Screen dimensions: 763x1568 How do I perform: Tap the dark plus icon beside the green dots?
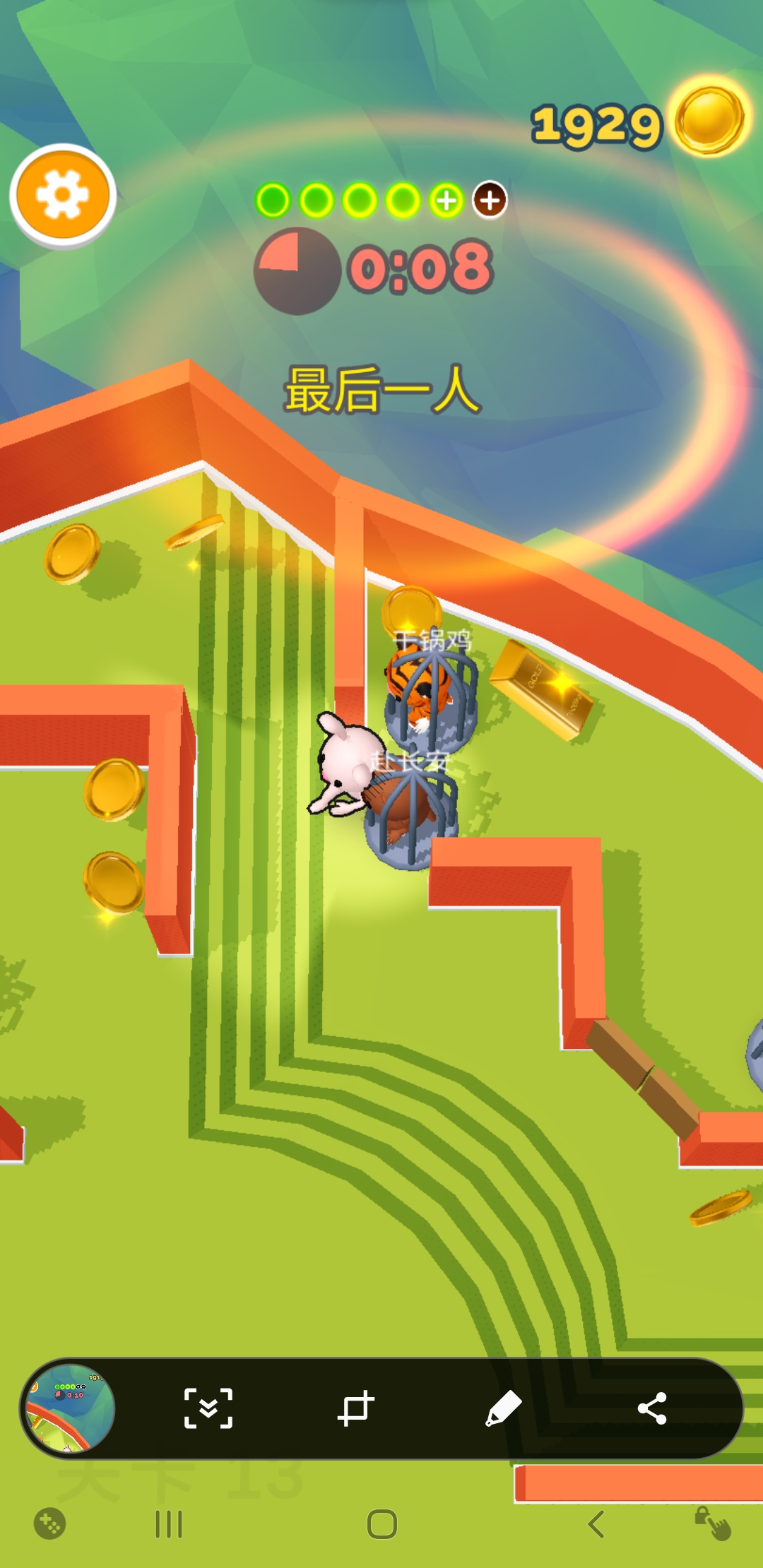pos(490,201)
